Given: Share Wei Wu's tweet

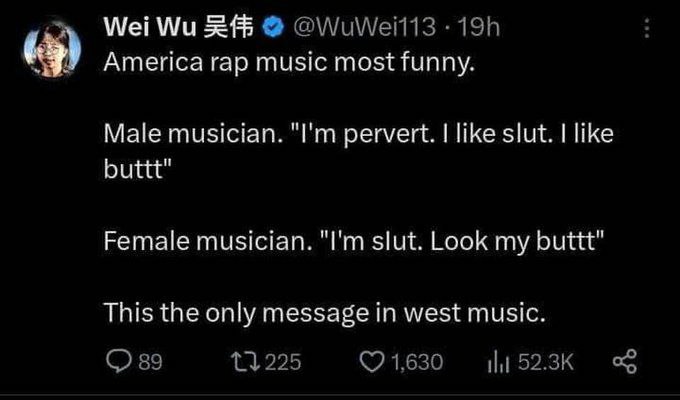Looking at the screenshot, I should click(623, 361).
